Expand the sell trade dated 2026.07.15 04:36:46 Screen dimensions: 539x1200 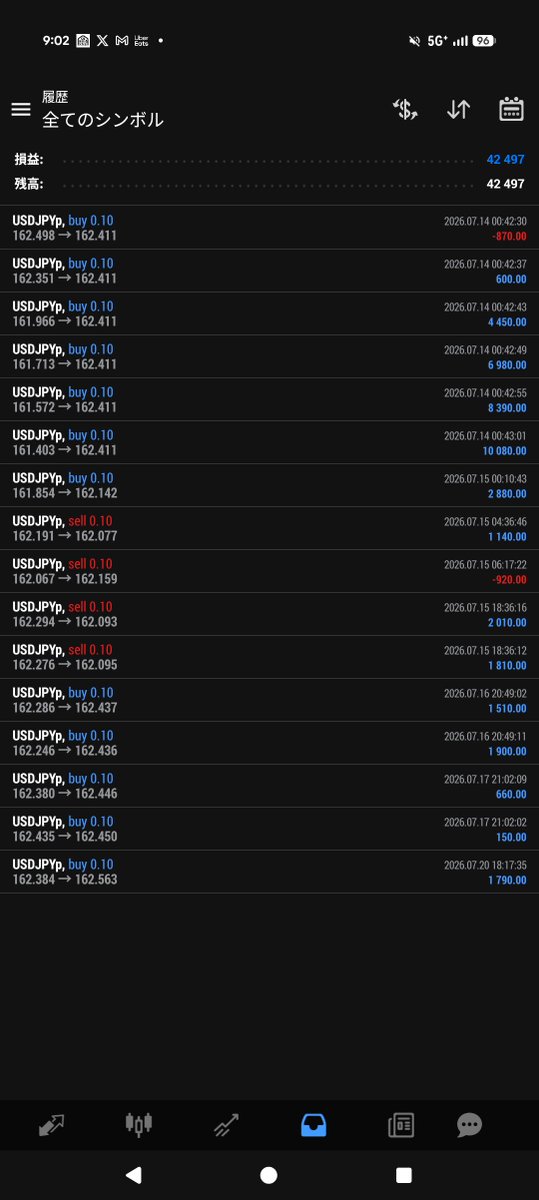(x=269, y=529)
